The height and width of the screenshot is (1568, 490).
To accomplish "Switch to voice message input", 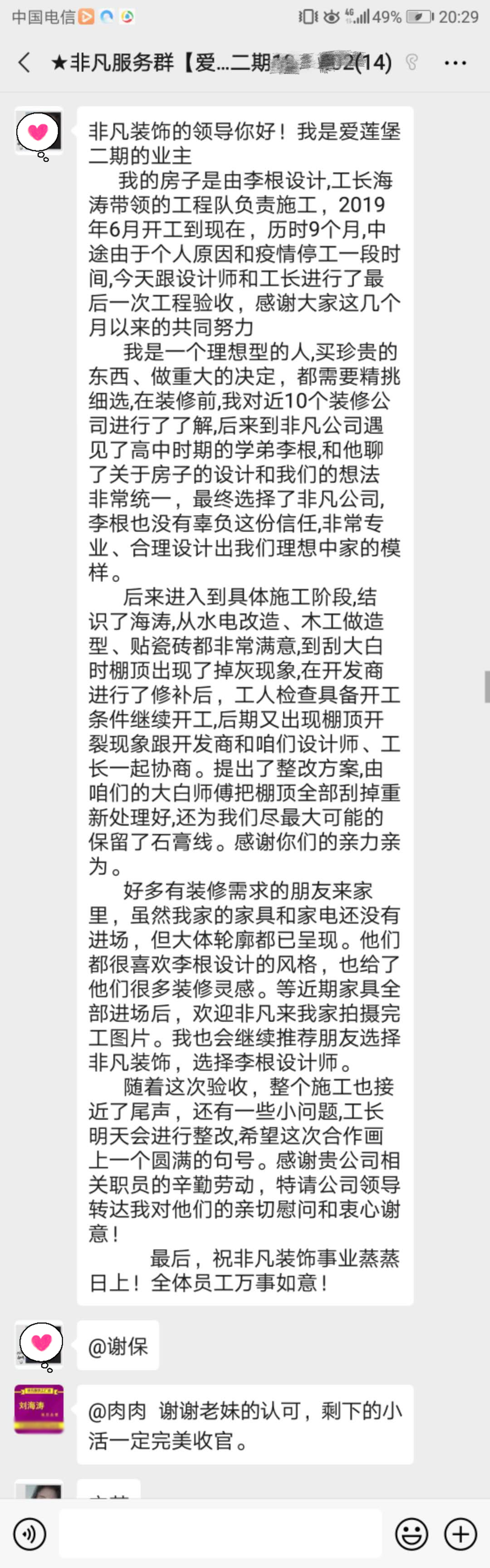I will pos(29,1534).
